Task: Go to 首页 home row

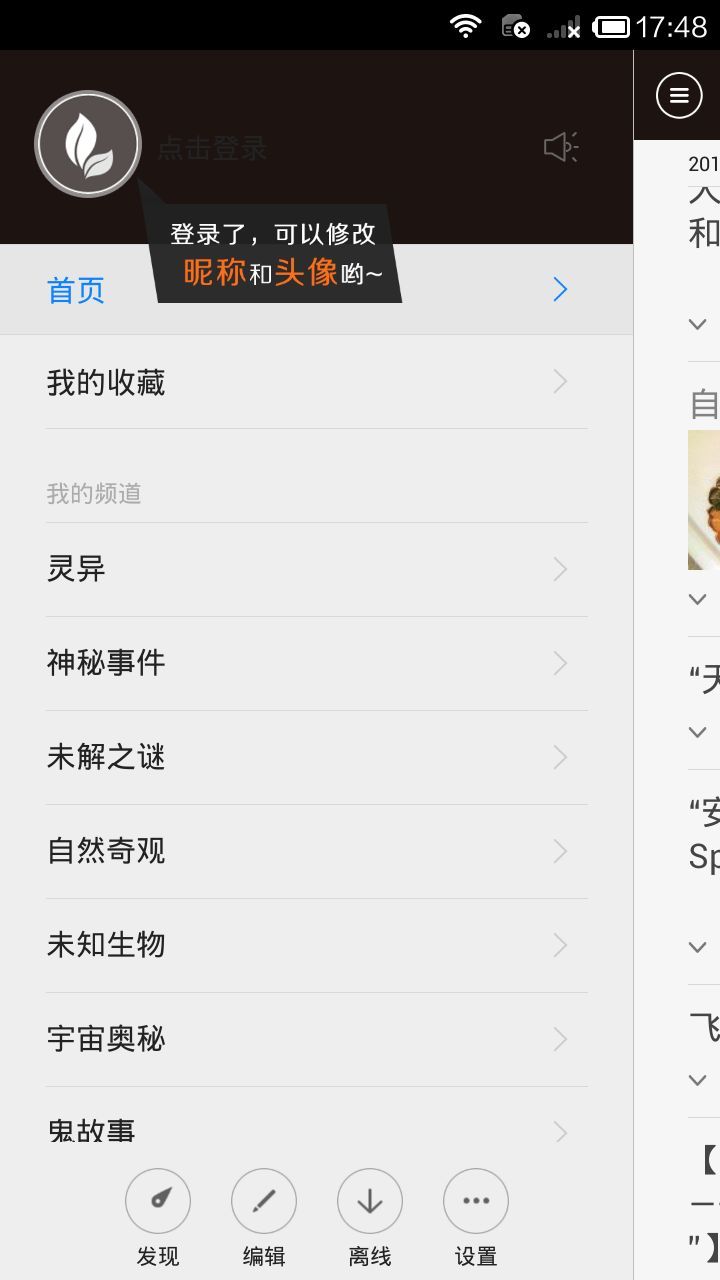Action: click(316, 290)
